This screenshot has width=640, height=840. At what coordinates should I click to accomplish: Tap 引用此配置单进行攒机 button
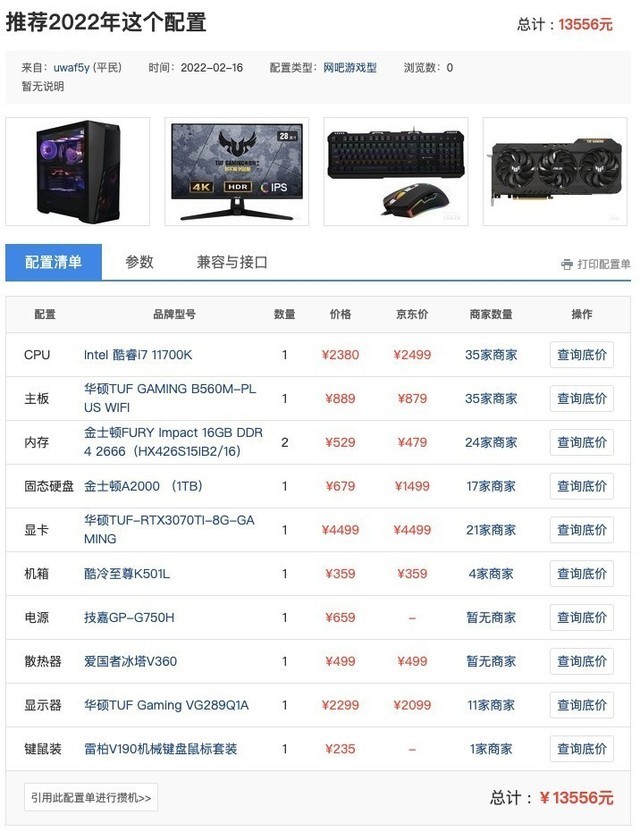(91, 798)
